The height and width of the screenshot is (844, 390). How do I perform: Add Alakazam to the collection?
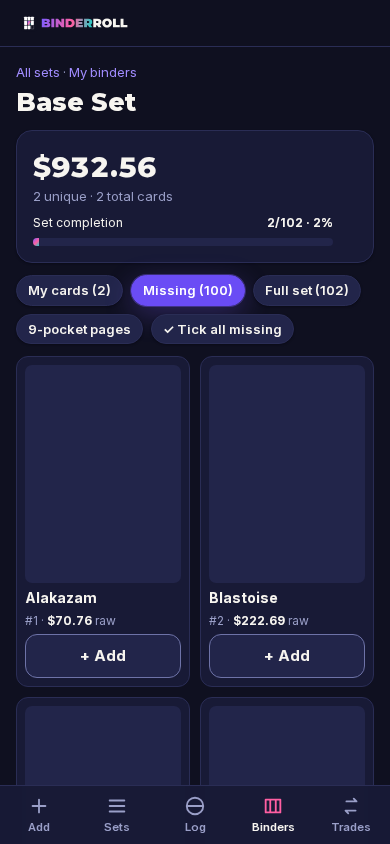click(x=103, y=656)
